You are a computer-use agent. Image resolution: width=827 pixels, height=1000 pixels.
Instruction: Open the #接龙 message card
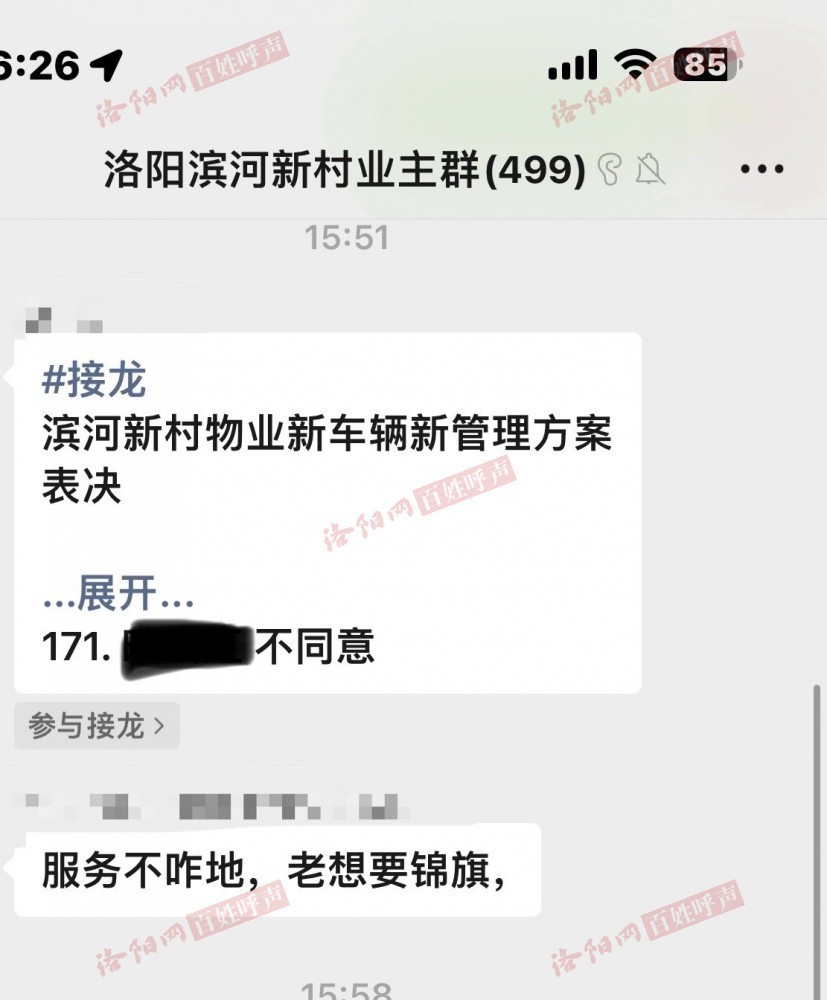click(327, 460)
